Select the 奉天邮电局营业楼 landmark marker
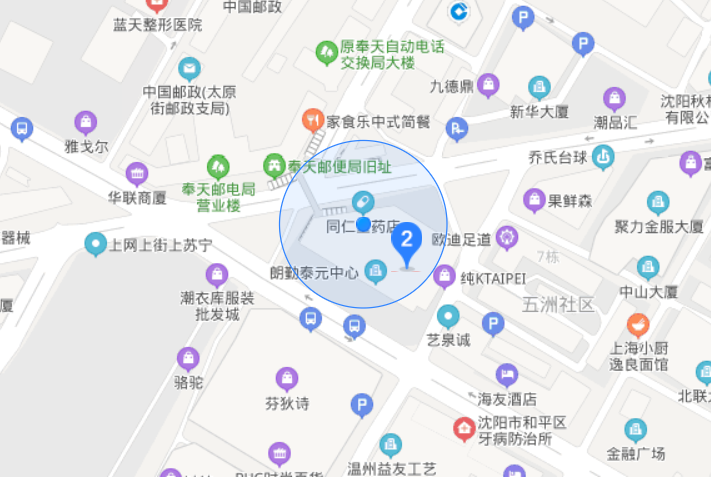 pos(217,165)
